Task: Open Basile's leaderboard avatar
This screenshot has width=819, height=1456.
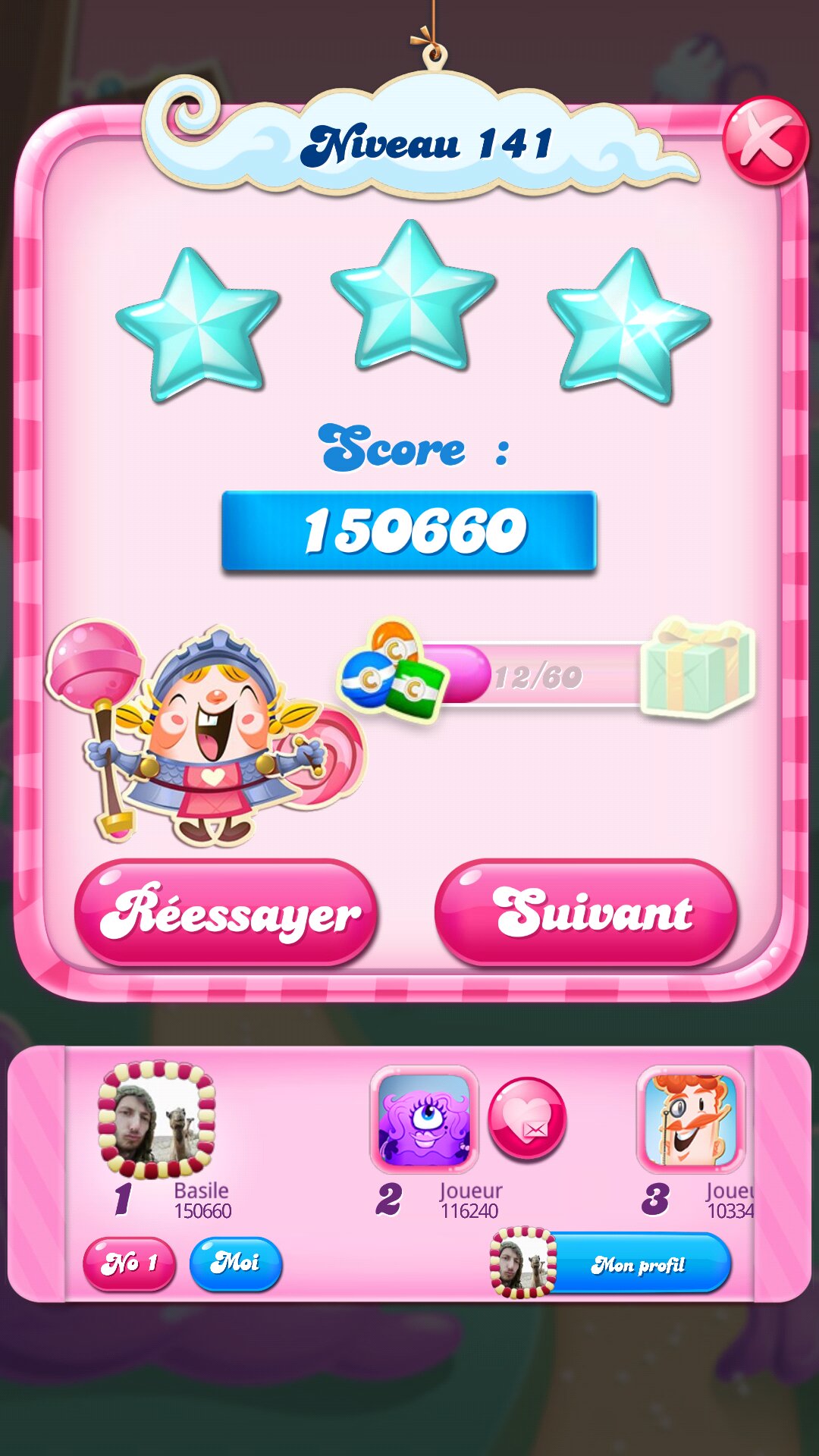Action: [156, 1121]
